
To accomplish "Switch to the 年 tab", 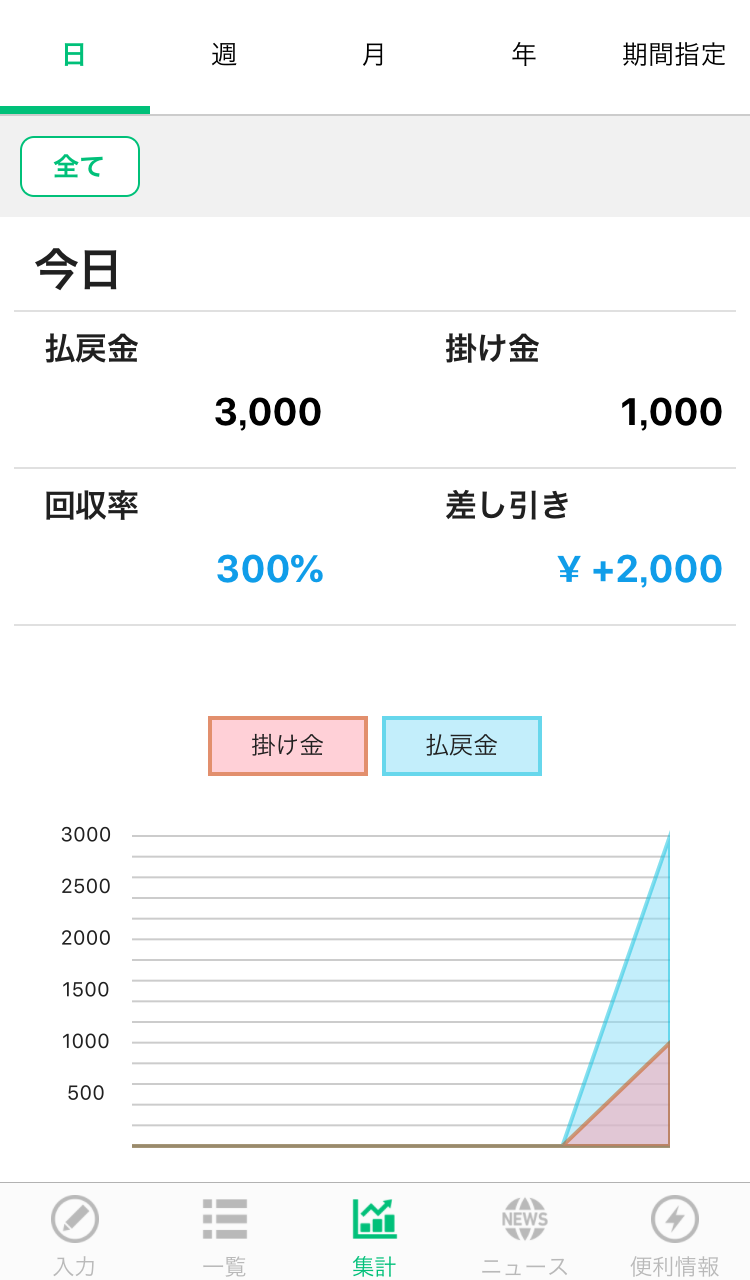I will point(524,55).
